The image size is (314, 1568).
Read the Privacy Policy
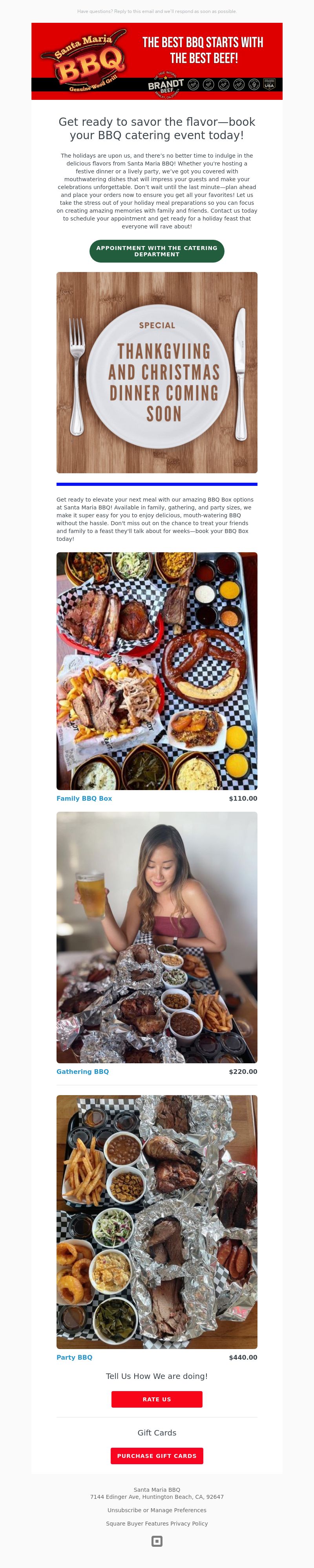point(189,1523)
